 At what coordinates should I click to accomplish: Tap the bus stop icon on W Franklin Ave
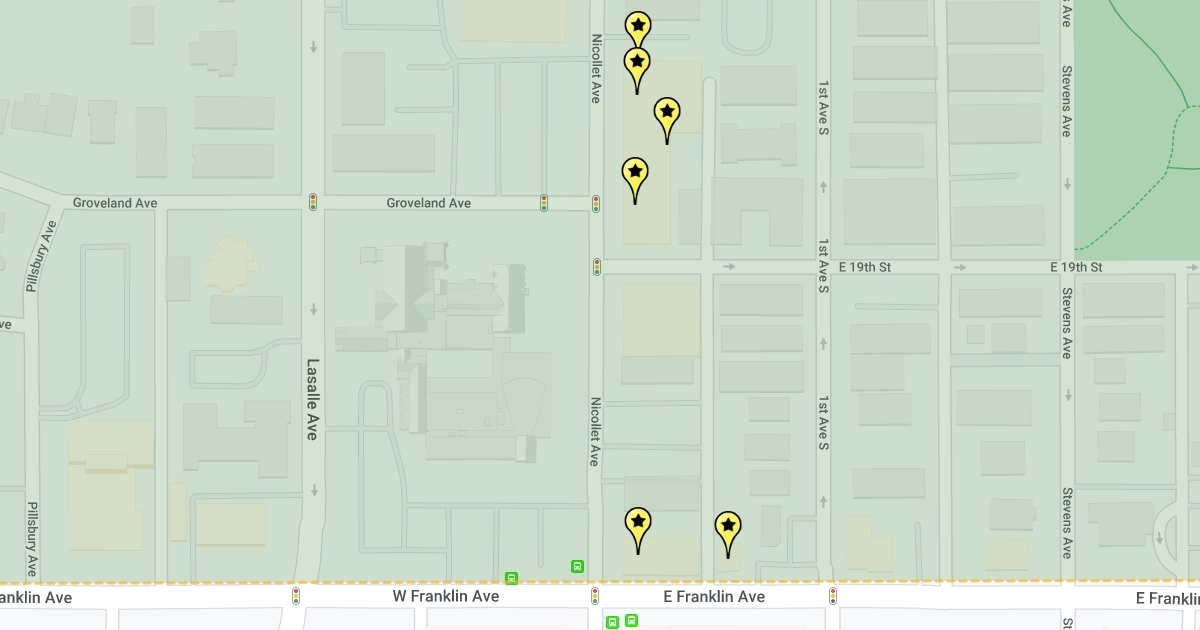click(511, 578)
